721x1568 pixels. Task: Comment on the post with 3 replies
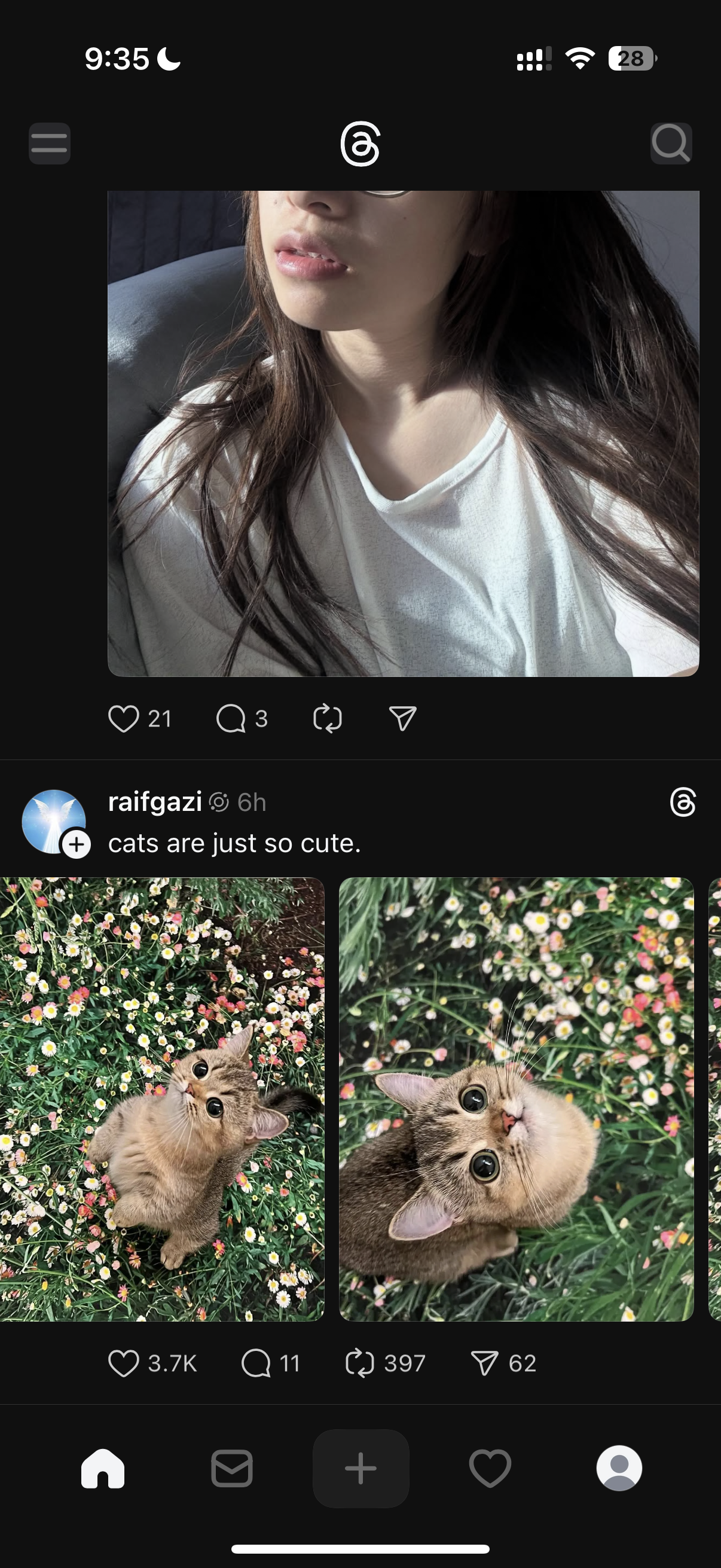pyautogui.click(x=231, y=718)
